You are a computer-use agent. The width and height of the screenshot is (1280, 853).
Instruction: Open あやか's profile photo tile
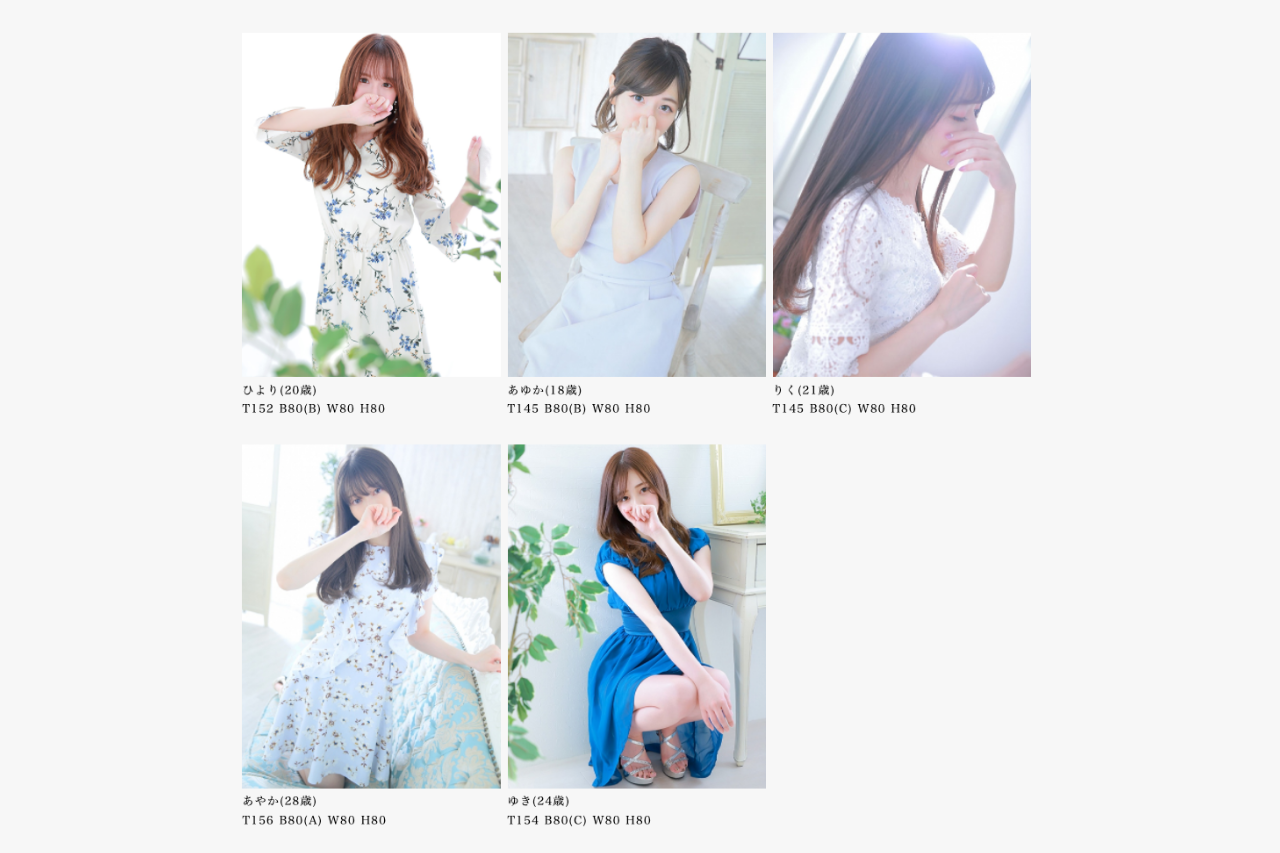[371, 616]
